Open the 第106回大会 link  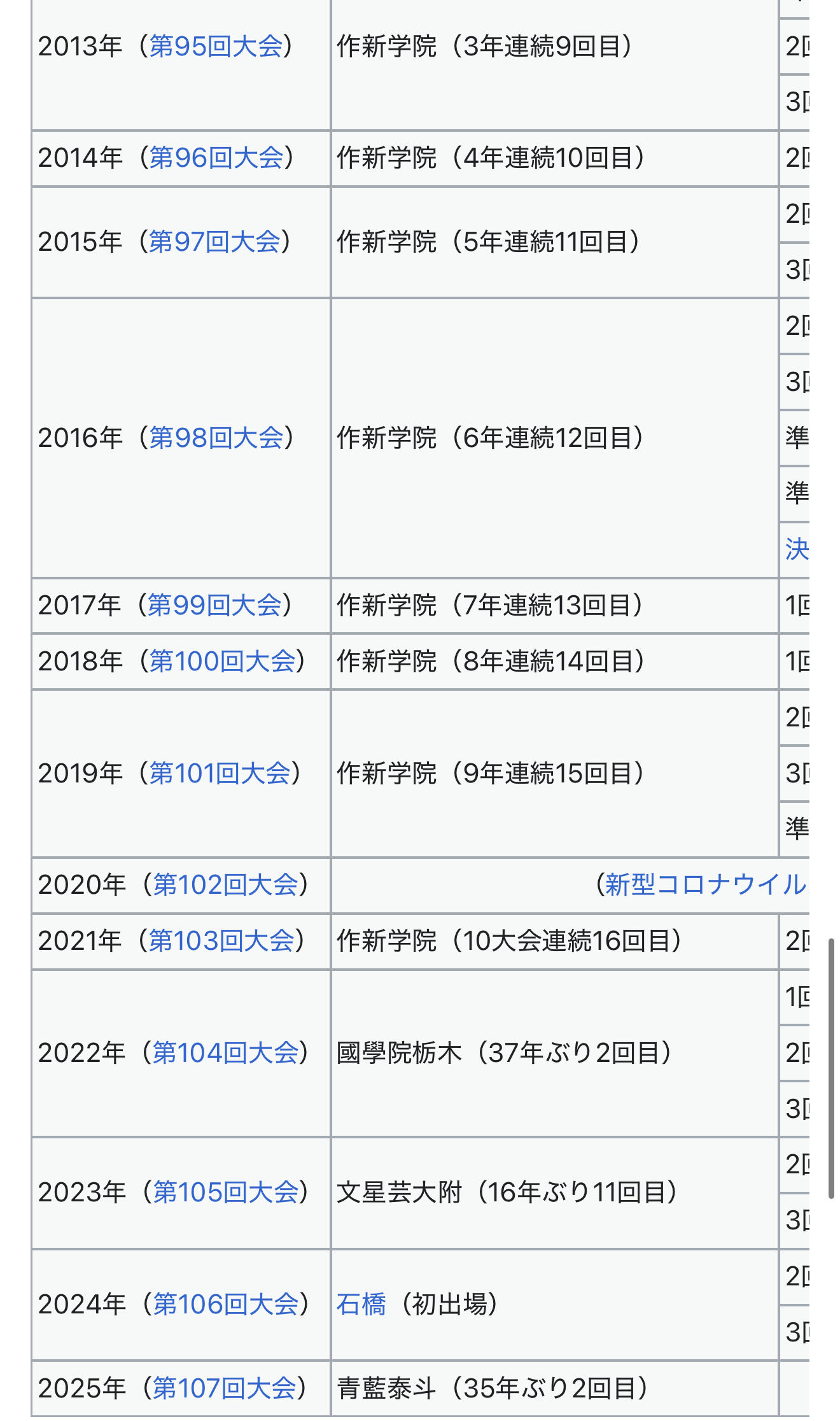point(225,1304)
